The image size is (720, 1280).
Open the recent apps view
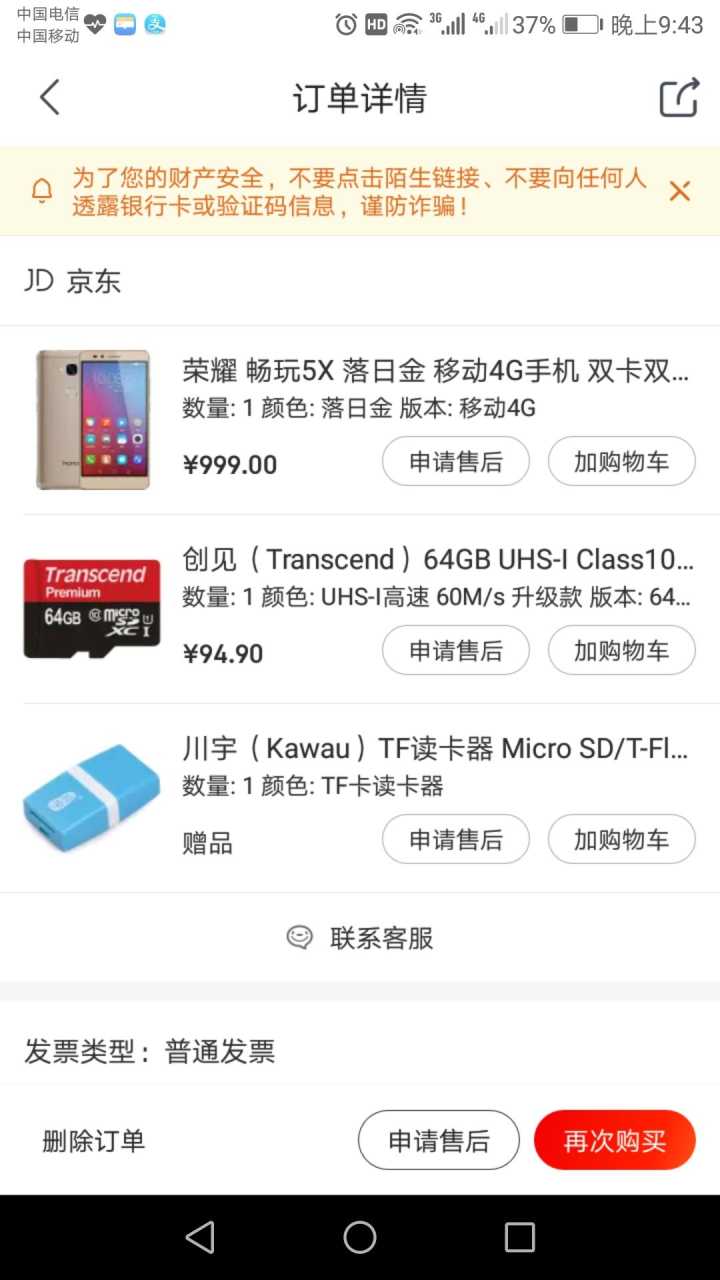point(519,1237)
